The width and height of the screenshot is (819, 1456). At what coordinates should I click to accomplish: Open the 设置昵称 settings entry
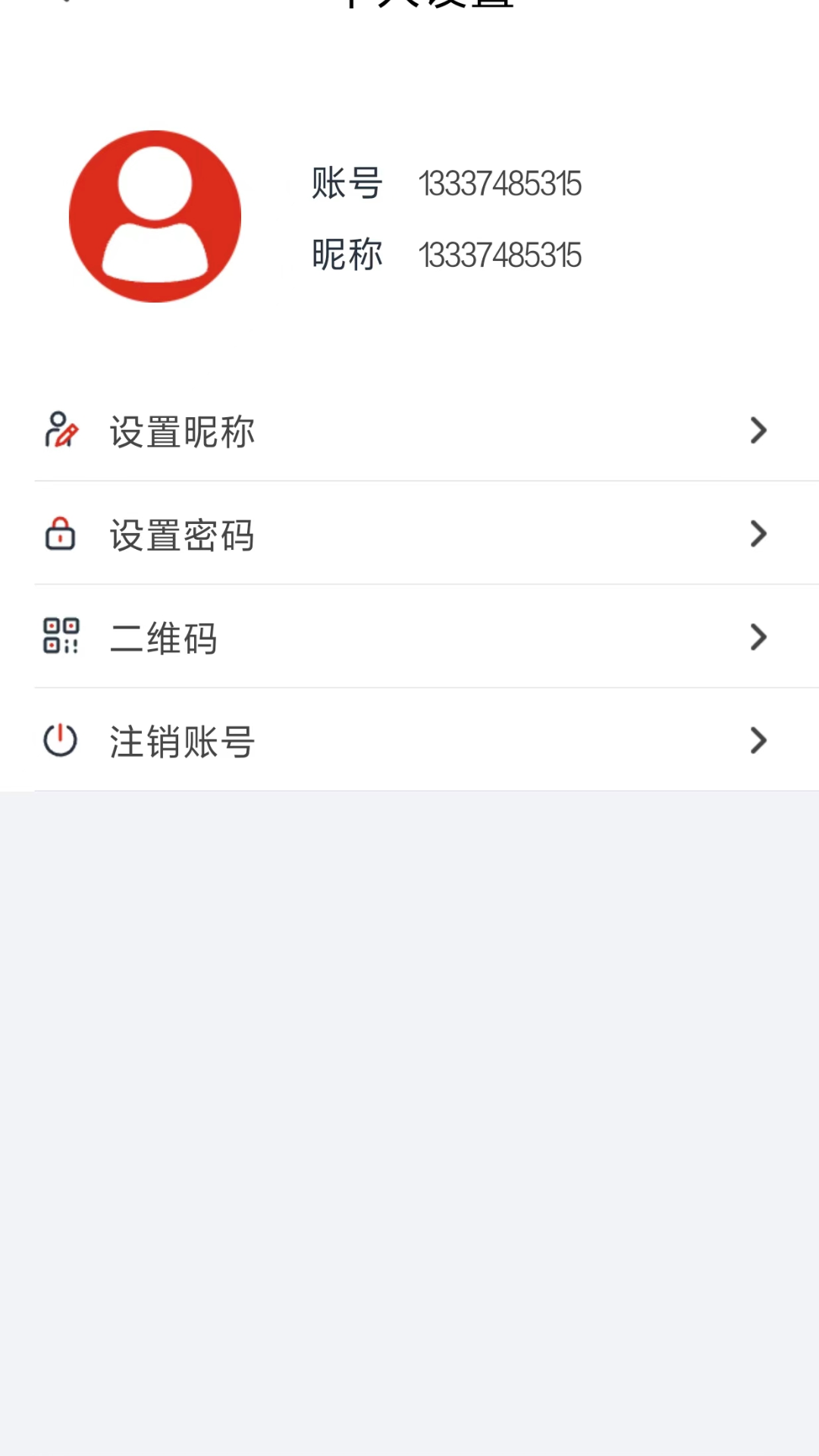click(182, 430)
